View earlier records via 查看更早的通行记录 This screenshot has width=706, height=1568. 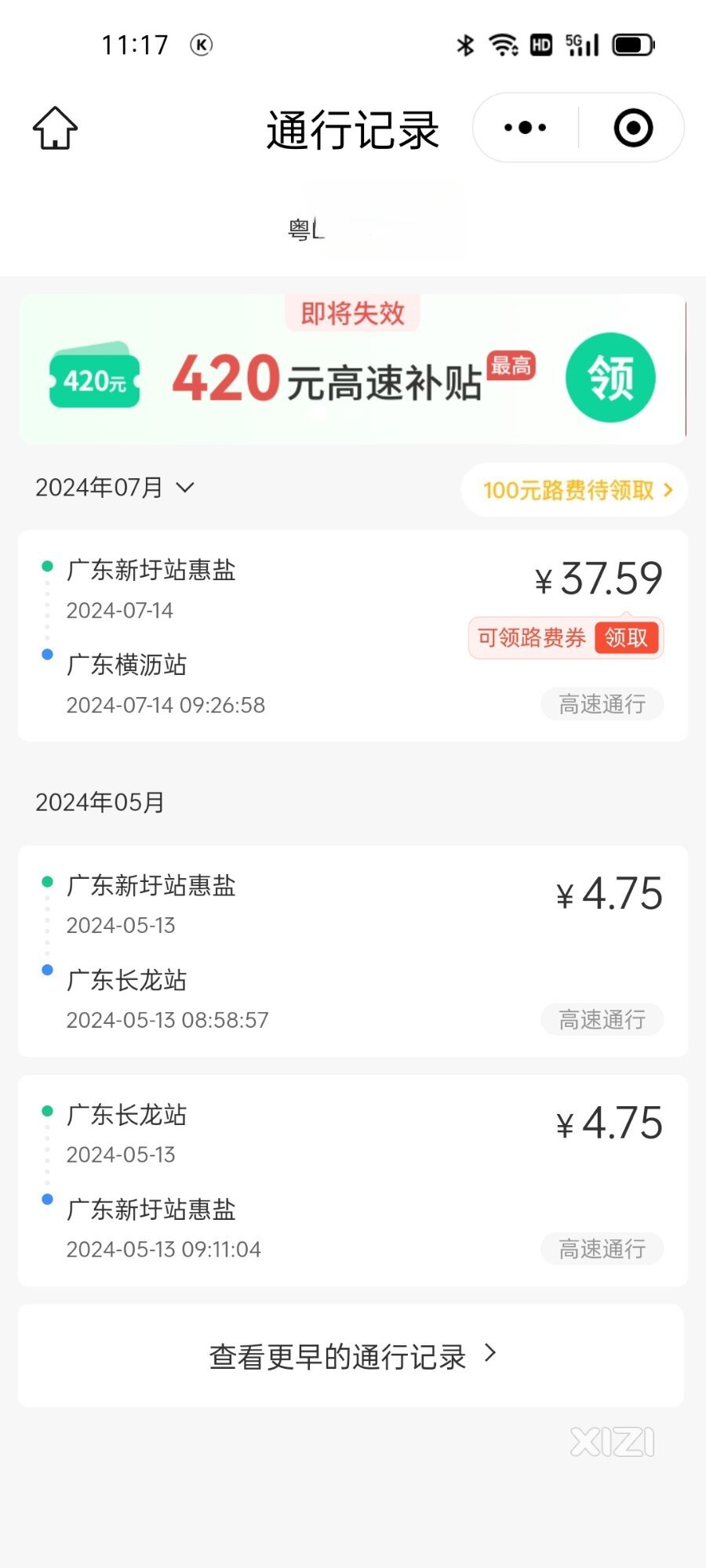[351, 1356]
